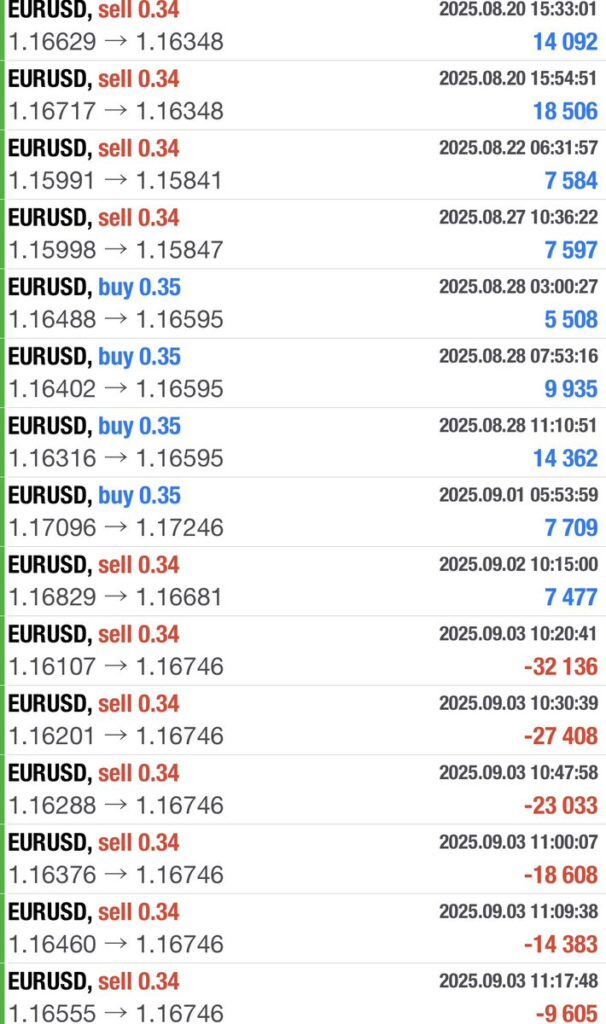Show details for the trade with profit 7 597
This screenshot has width=606, height=1024.
point(303,234)
